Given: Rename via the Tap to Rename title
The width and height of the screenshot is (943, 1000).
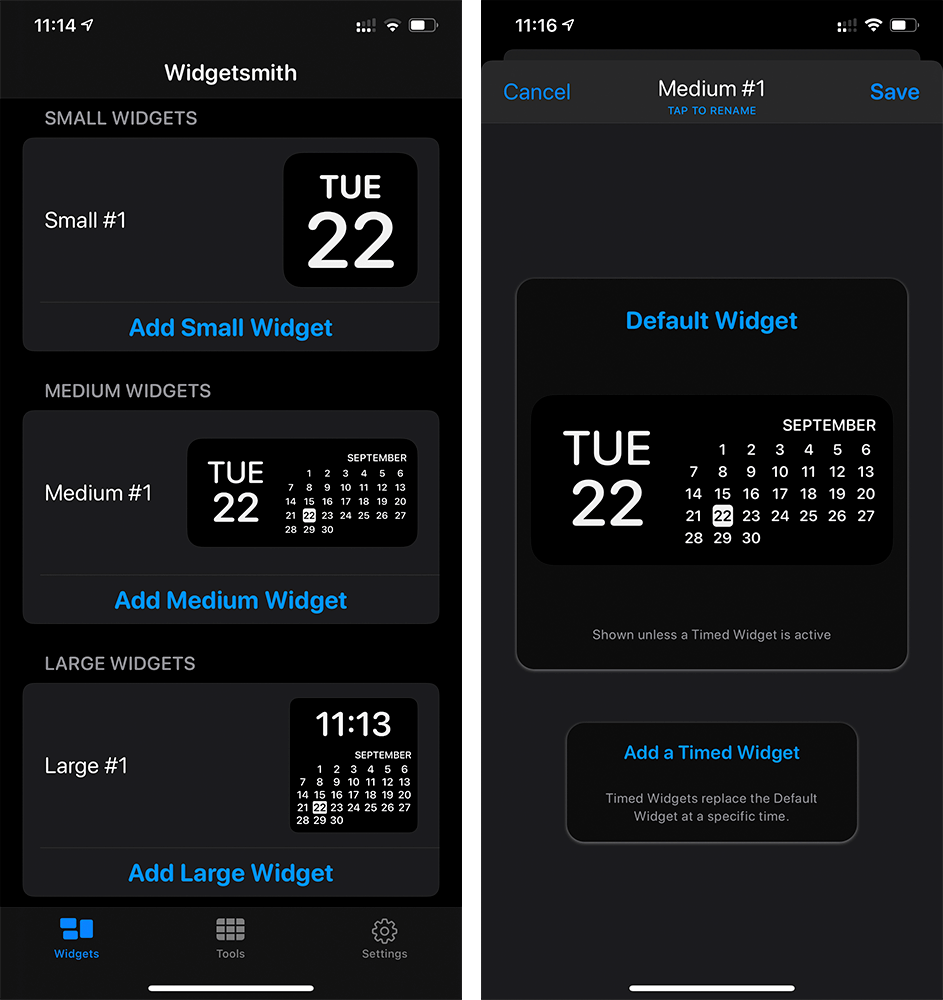Looking at the screenshot, I should pyautogui.click(x=712, y=97).
